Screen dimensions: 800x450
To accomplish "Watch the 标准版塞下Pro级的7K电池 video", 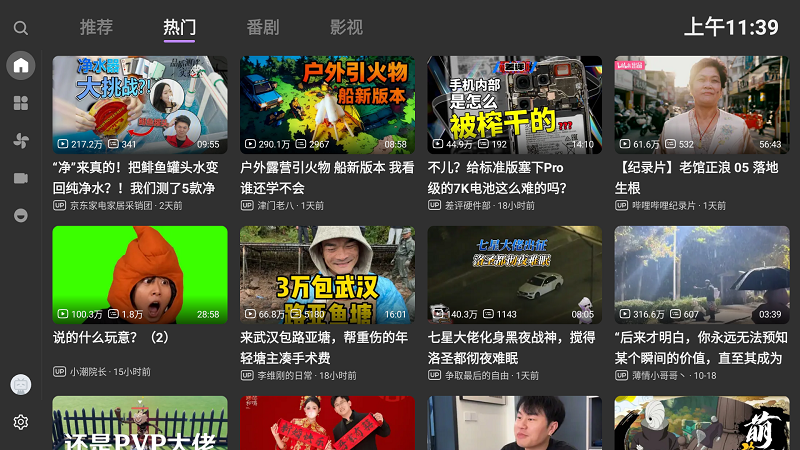I will [515, 104].
